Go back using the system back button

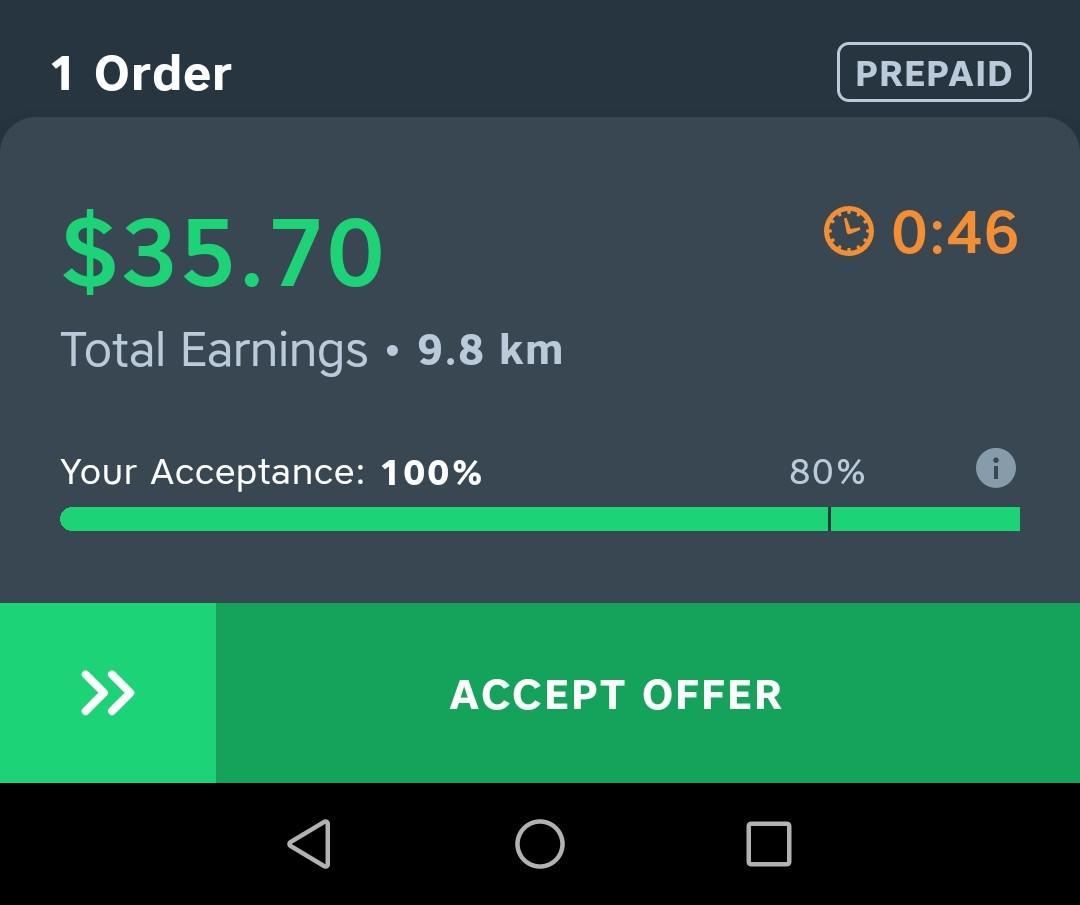[x=309, y=844]
